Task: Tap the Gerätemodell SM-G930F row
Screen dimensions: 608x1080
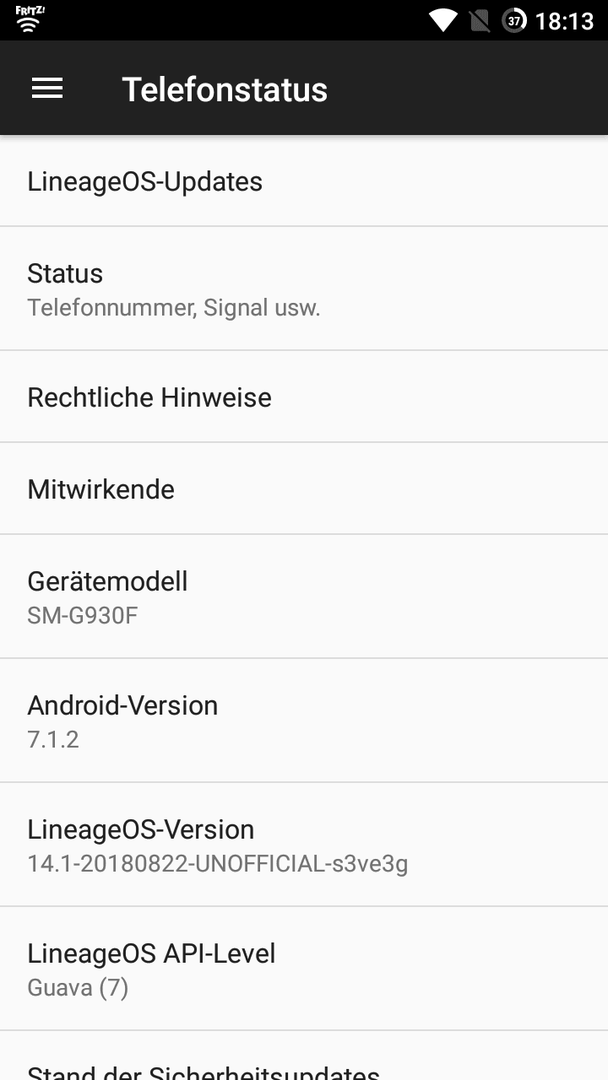Action: tap(304, 597)
